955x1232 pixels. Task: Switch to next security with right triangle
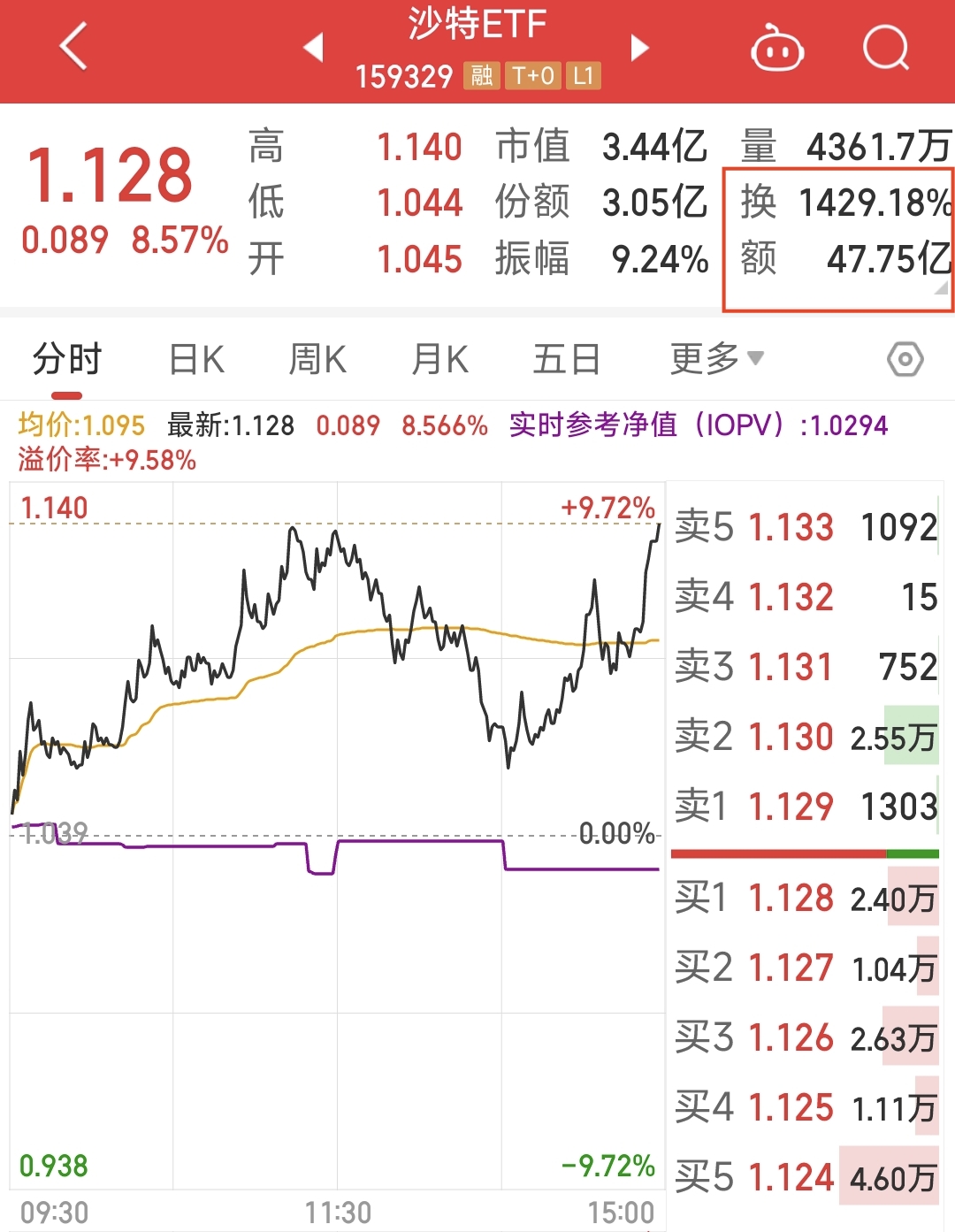(x=638, y=49)
